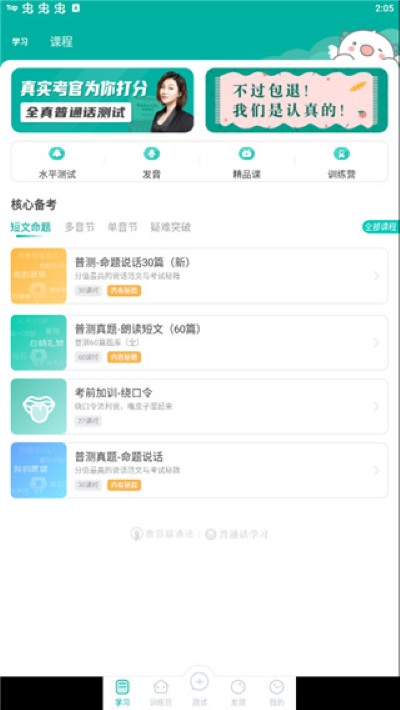400x710 pixels.
Task: Open the 不过包退 banner
Action: tap(297, 100)
